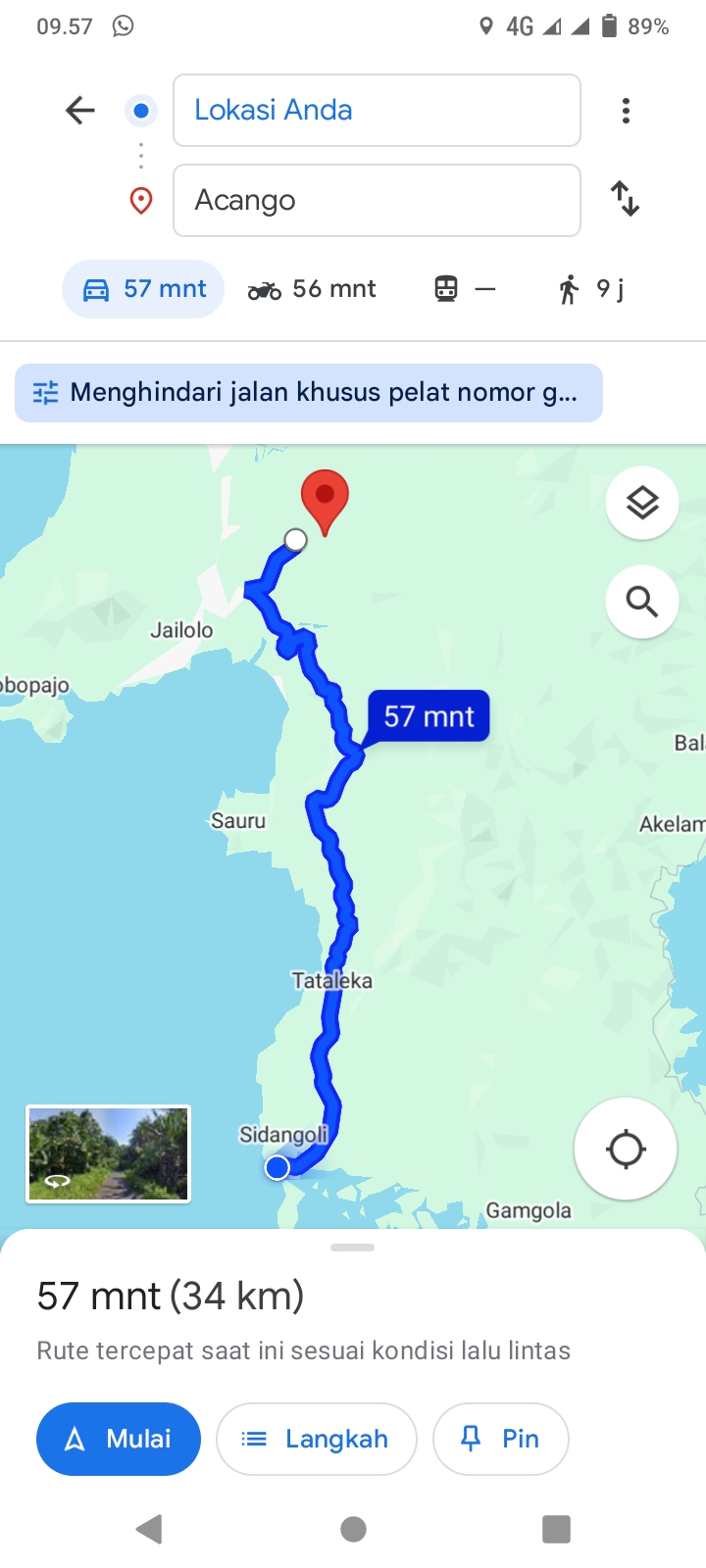The image size is (706, 1568).
Task: Open the Menghindari jalan khusus route options chip
Action: click(309, 393)
